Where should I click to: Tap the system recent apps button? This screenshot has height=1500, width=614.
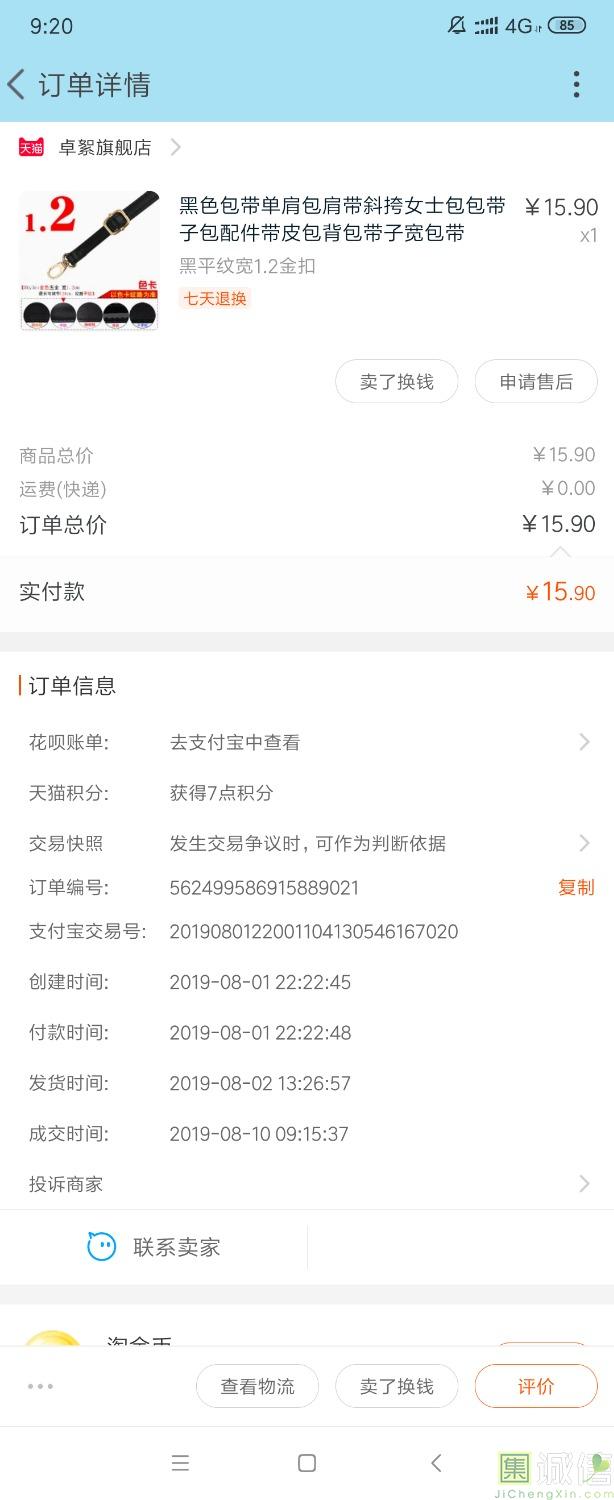(180, 1463)
